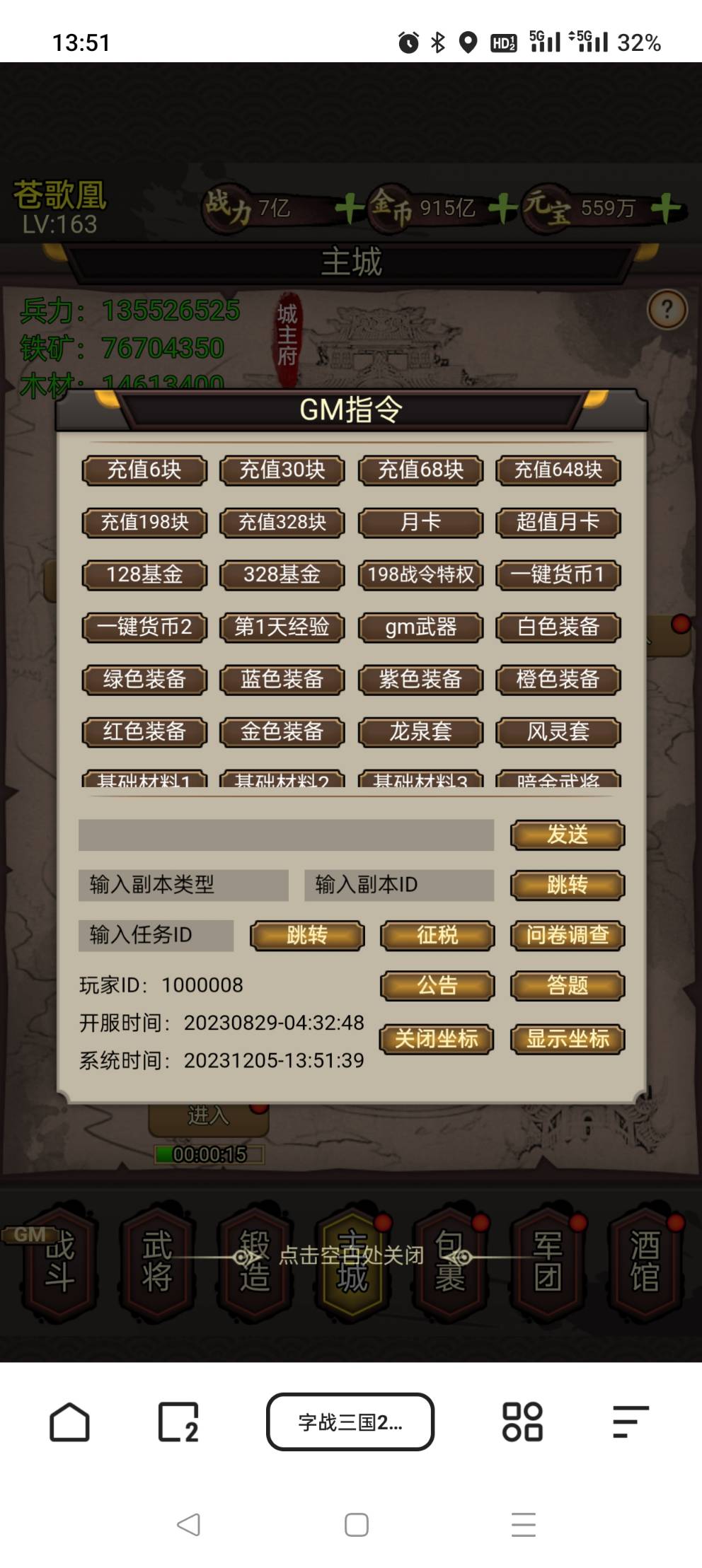Open the browser tabs switcher
Screen dimensions: 702x1568
178,1422
